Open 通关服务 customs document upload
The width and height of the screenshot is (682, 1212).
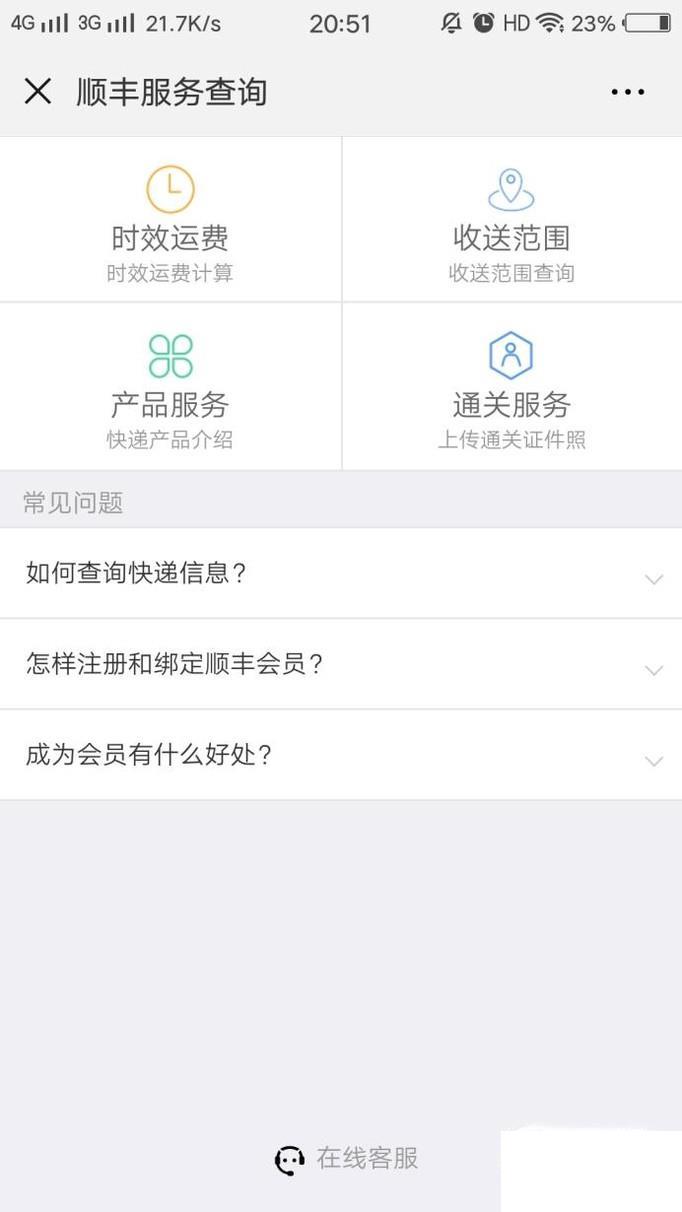click(x=512, y=387)
